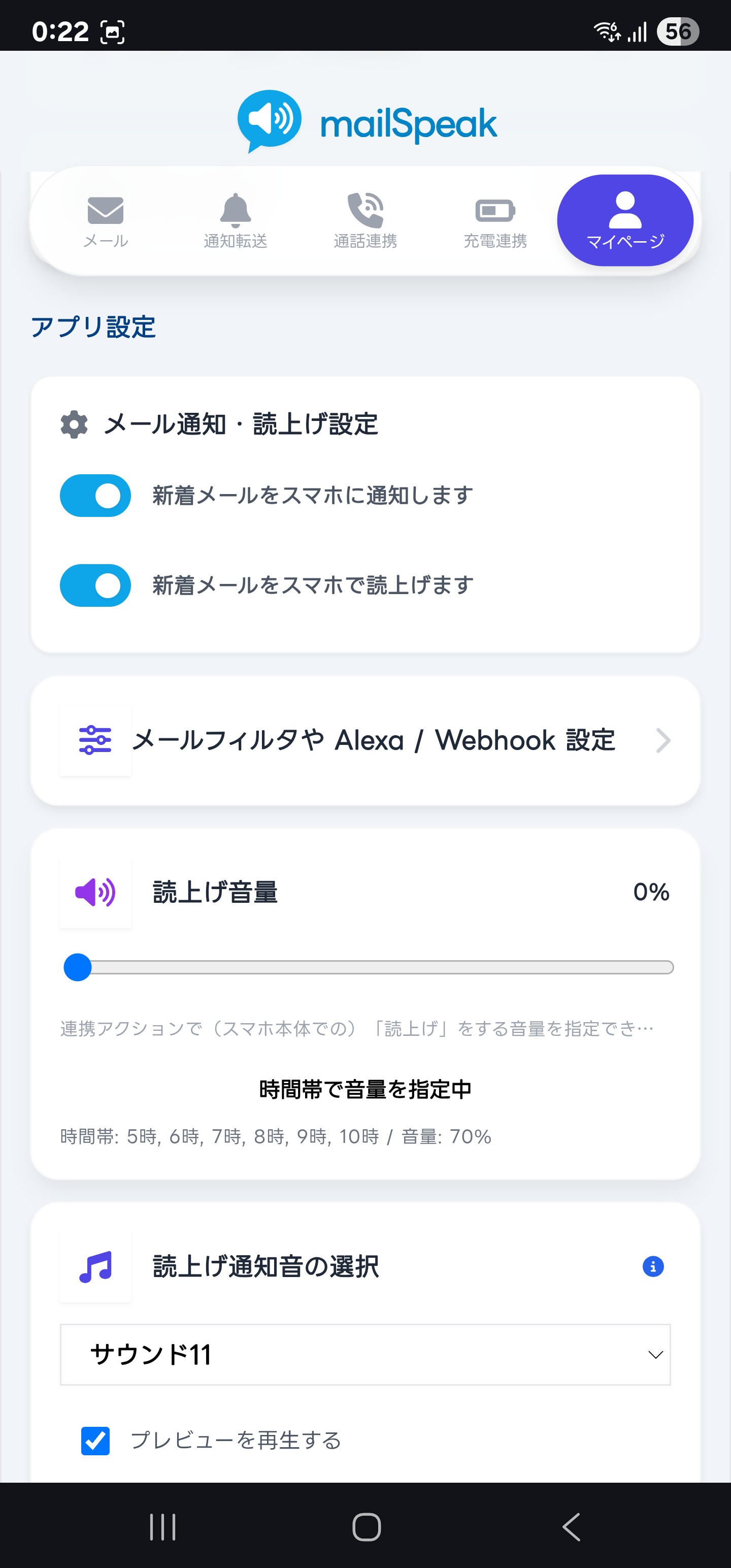The width and height of the screenshot is (731, 1568).
Task: Switch to the マイページ tab
Action: point(625,222)
